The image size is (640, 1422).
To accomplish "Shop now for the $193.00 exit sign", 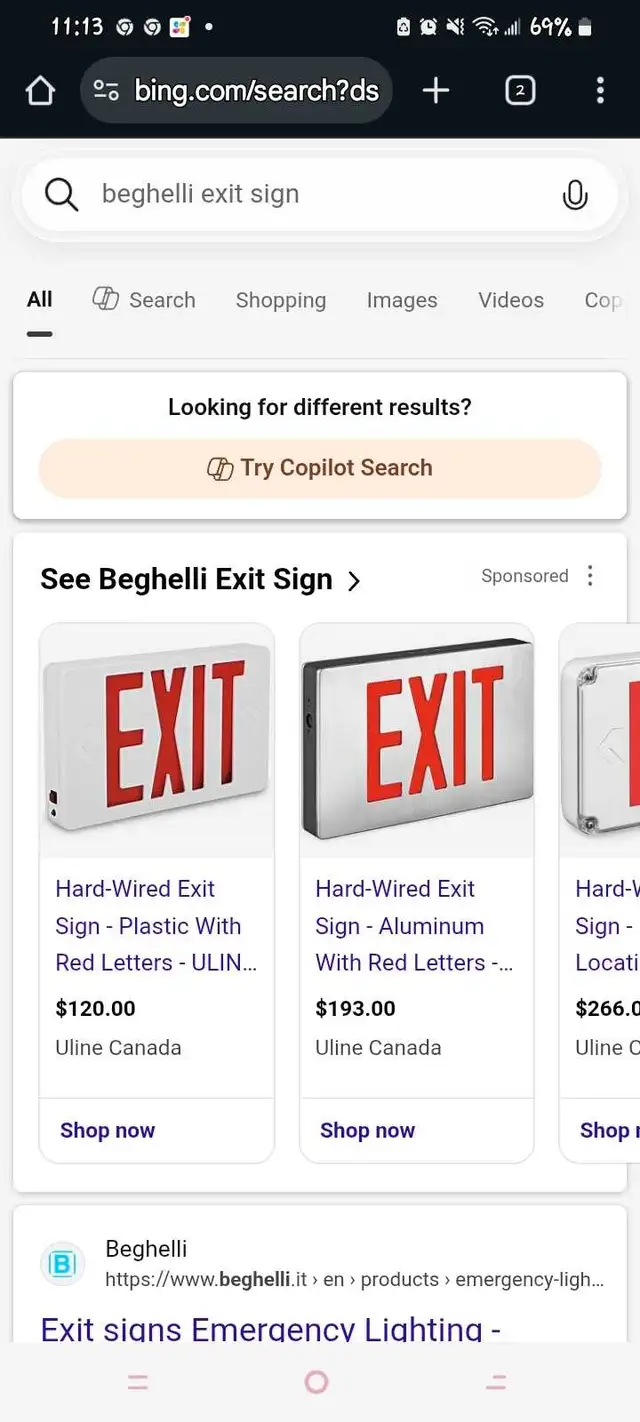I will (367, 1130).
